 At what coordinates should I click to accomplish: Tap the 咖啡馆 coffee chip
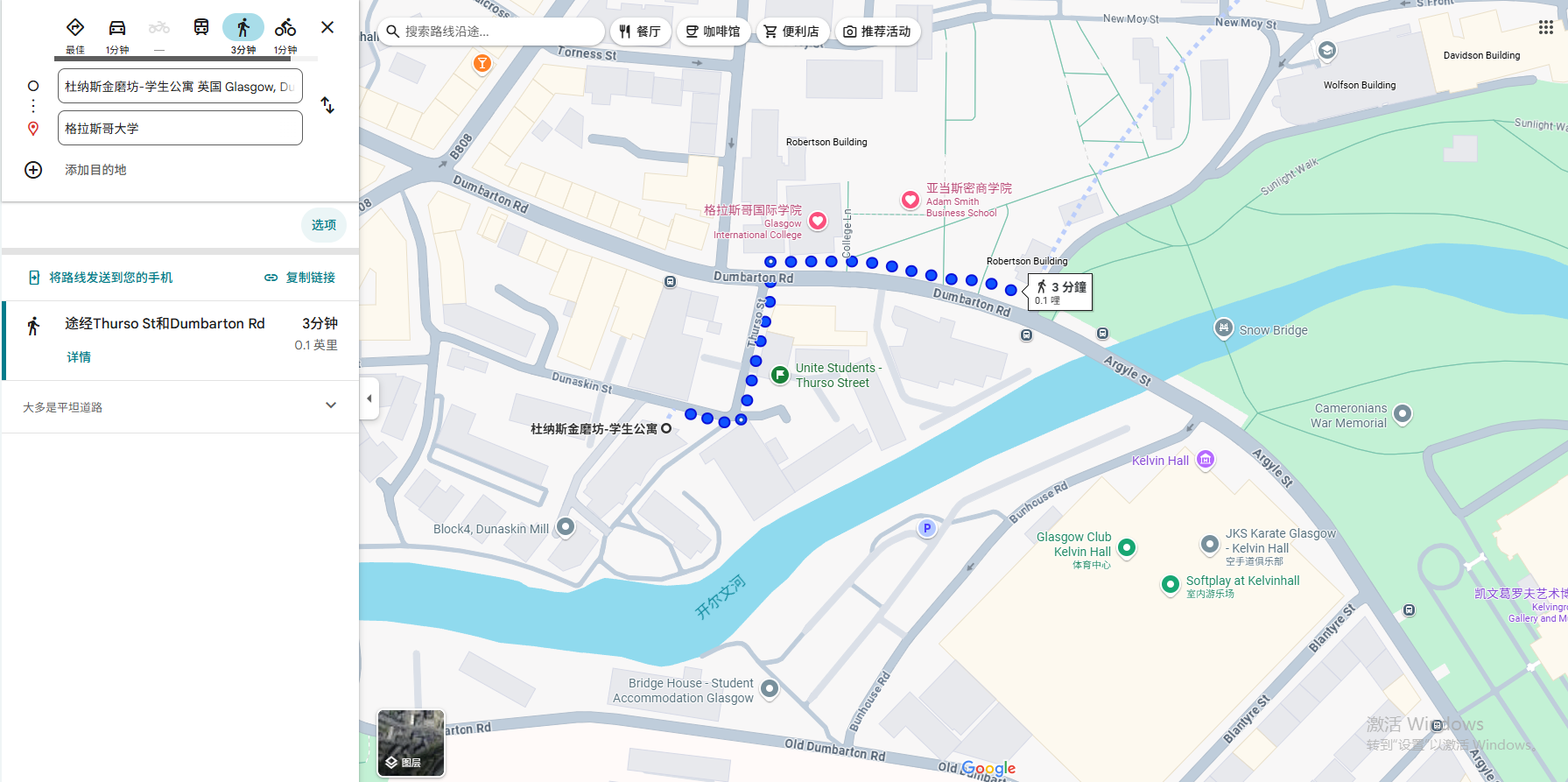[x=713, y=32]
